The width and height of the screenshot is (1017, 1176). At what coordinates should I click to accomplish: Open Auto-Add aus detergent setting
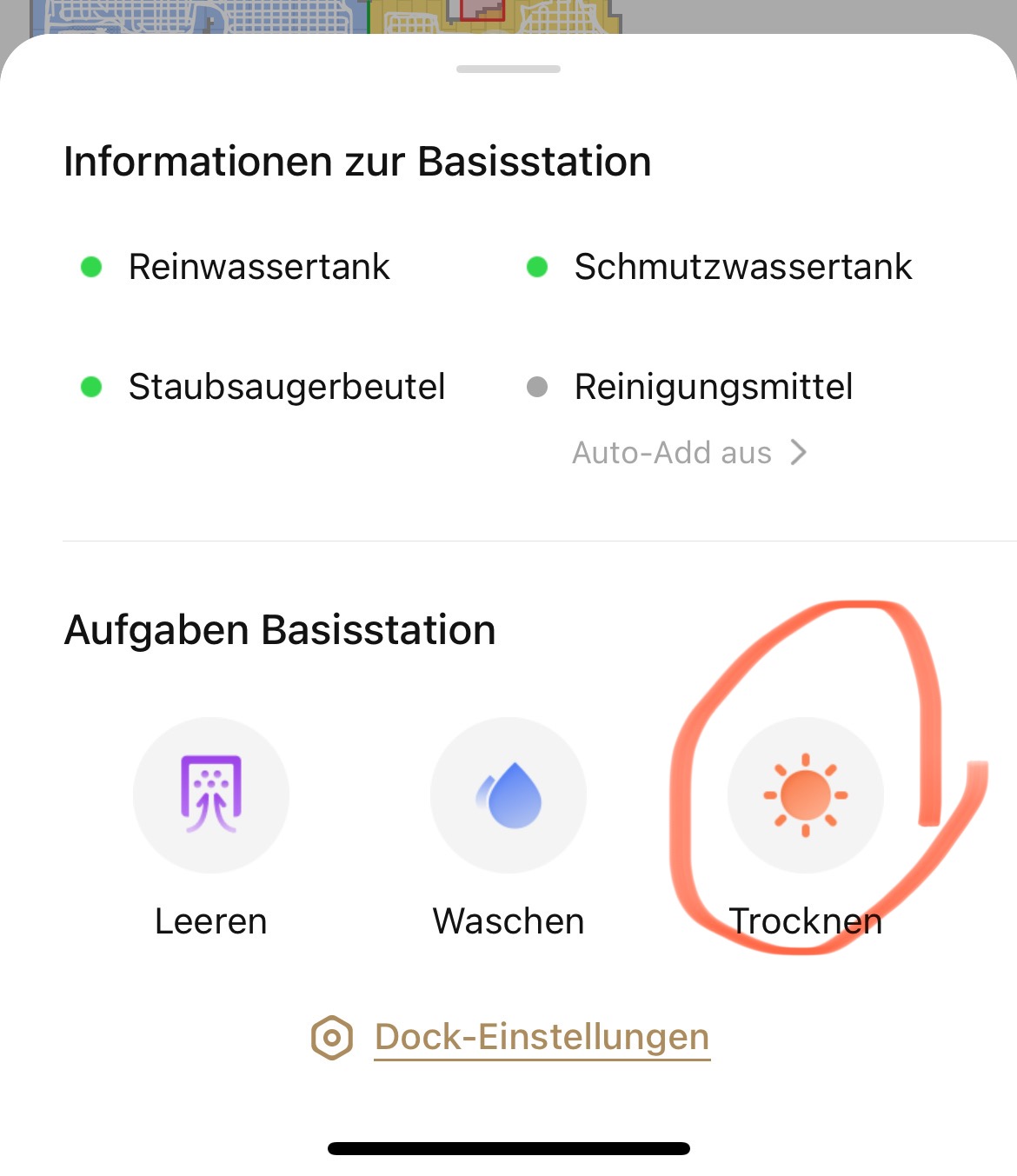(688, 453)
